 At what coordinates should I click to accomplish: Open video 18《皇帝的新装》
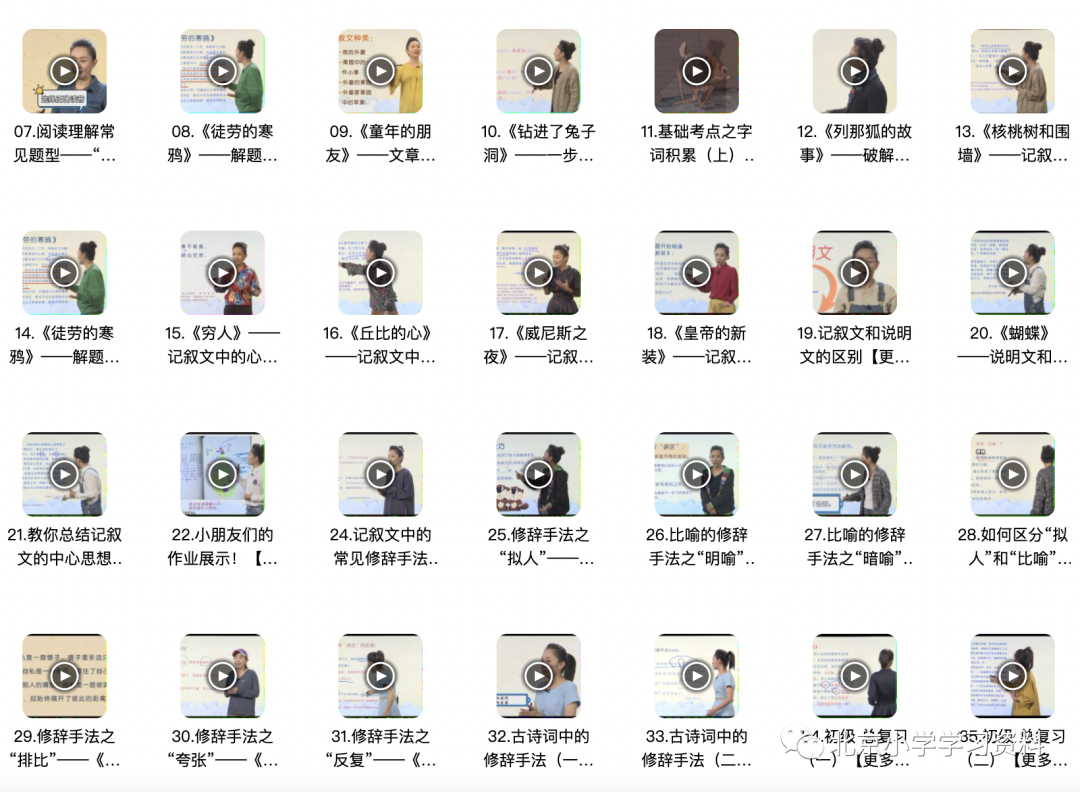696,273
